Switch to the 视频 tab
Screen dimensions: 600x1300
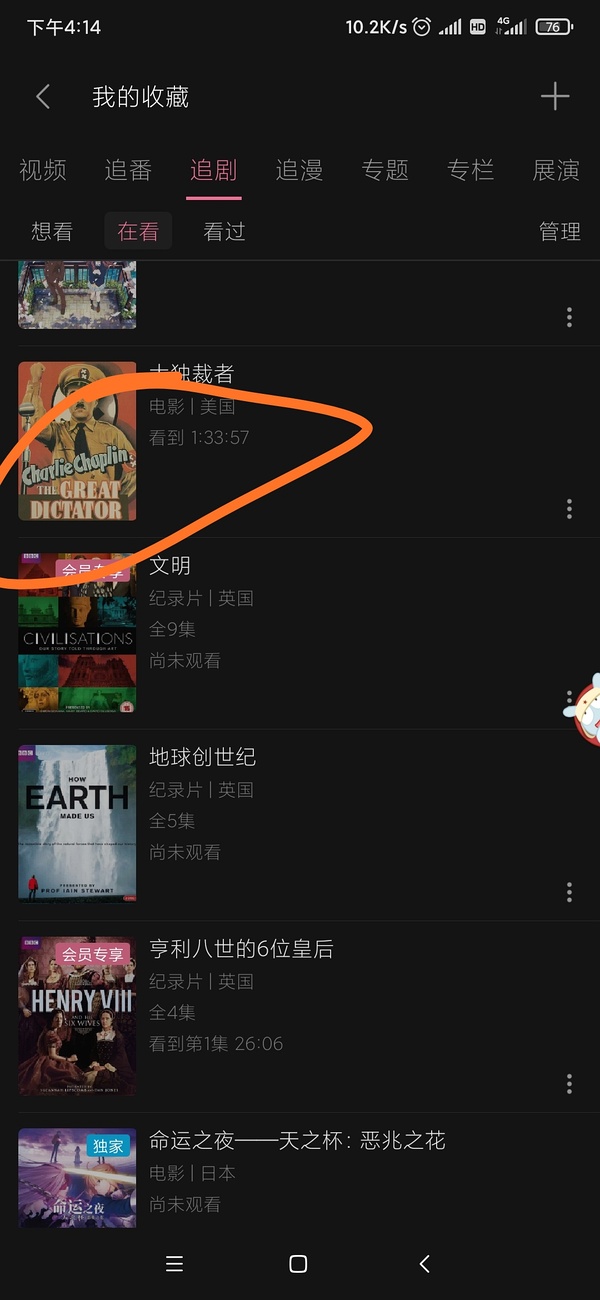point(42,170)
